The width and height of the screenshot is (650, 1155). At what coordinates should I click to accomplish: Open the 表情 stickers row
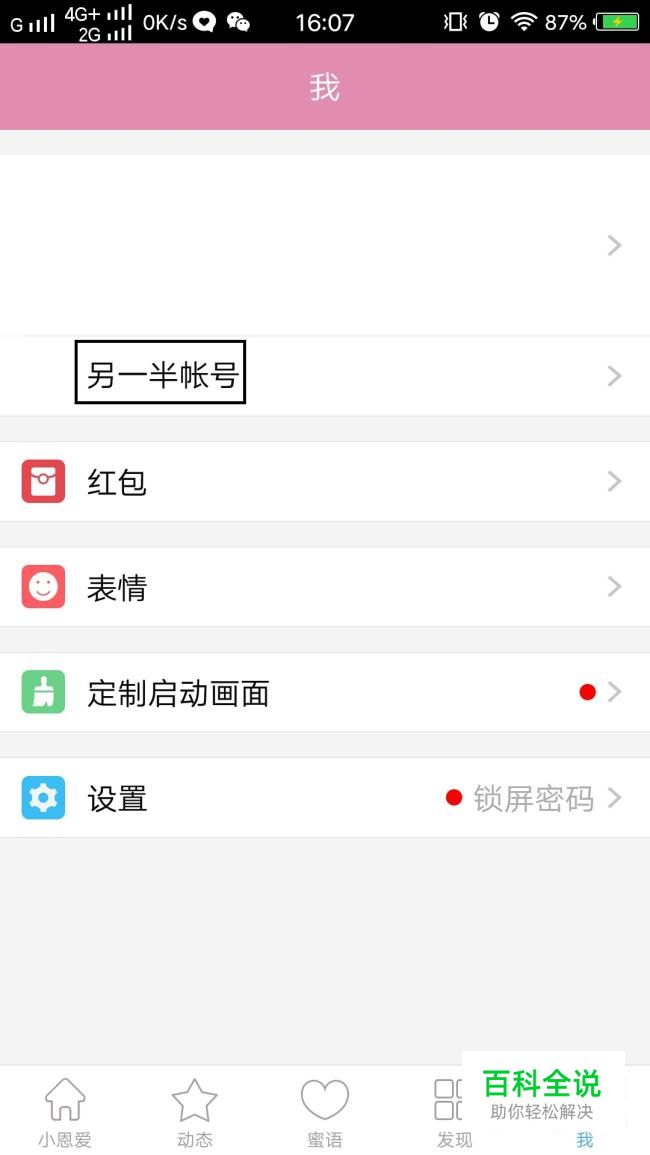(x=325, y=587)
